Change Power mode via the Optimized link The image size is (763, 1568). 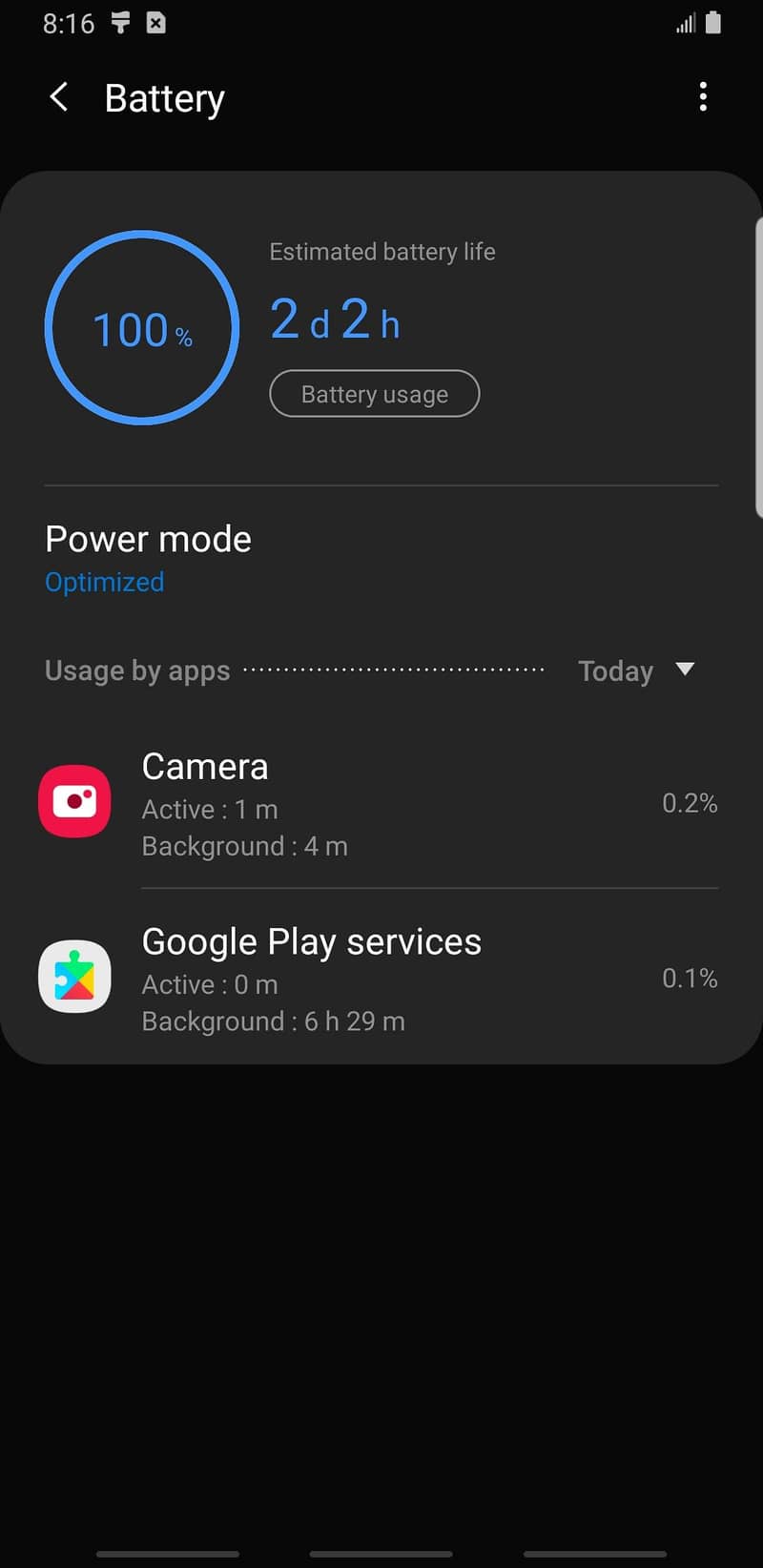click(x=104, y=582)
